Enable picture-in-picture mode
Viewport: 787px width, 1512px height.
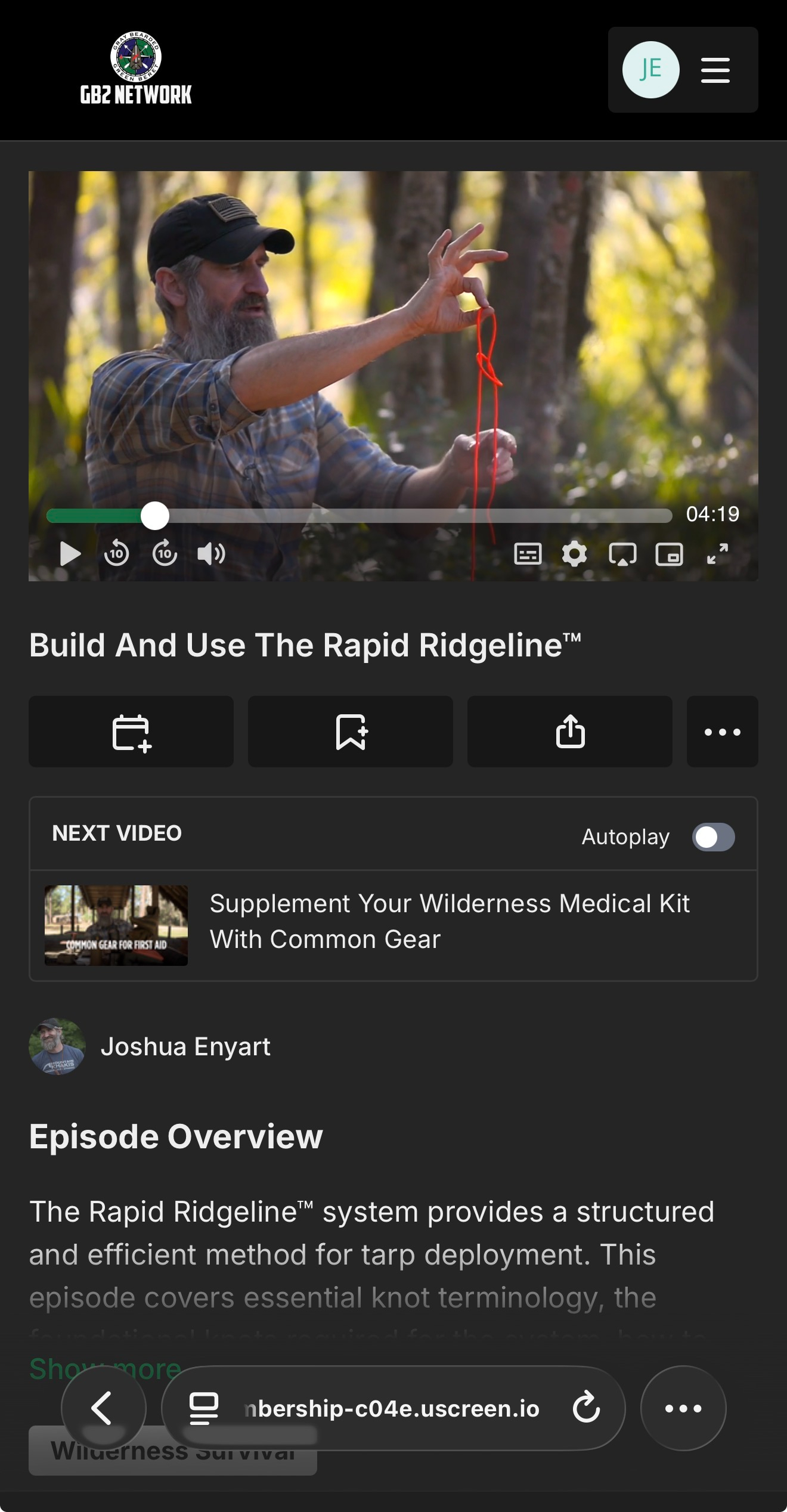pos(669,554)
